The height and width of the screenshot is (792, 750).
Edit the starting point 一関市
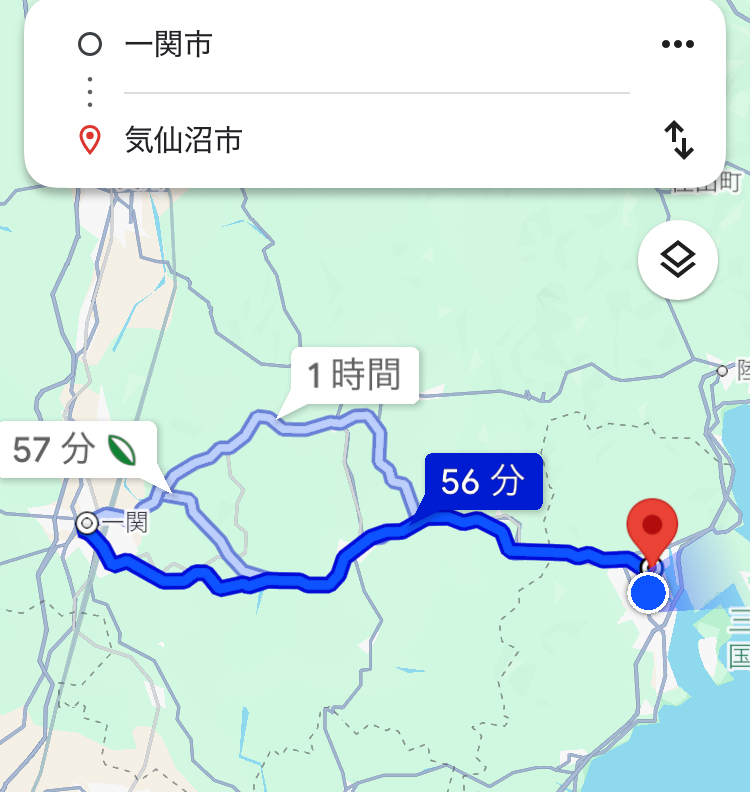(x=168, y=44)
